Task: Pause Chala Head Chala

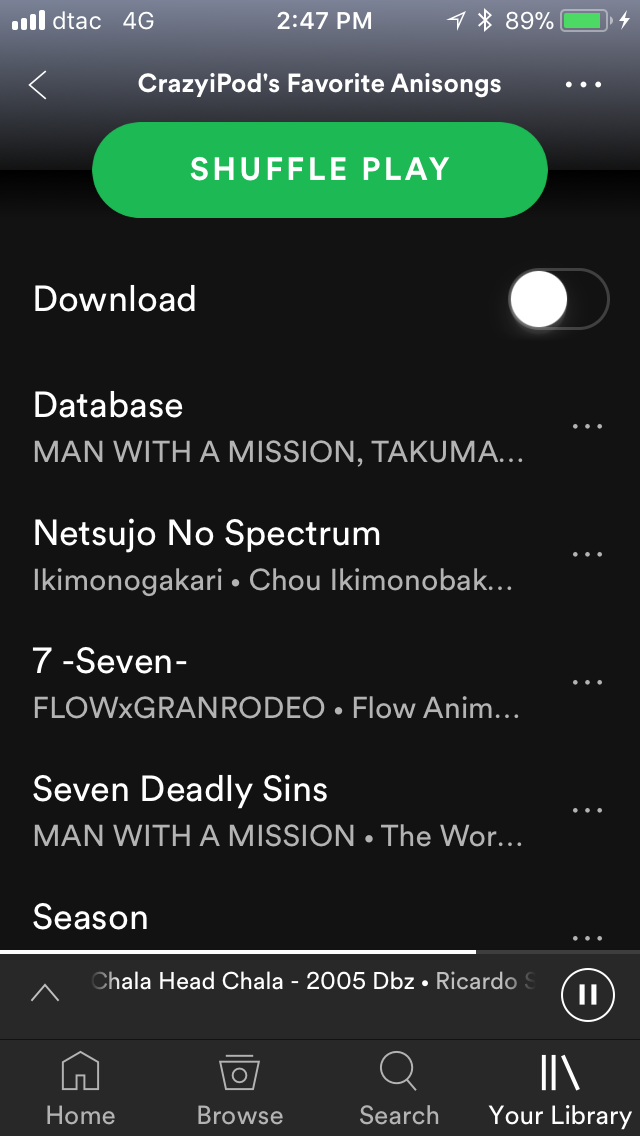Action: point(588,995)
